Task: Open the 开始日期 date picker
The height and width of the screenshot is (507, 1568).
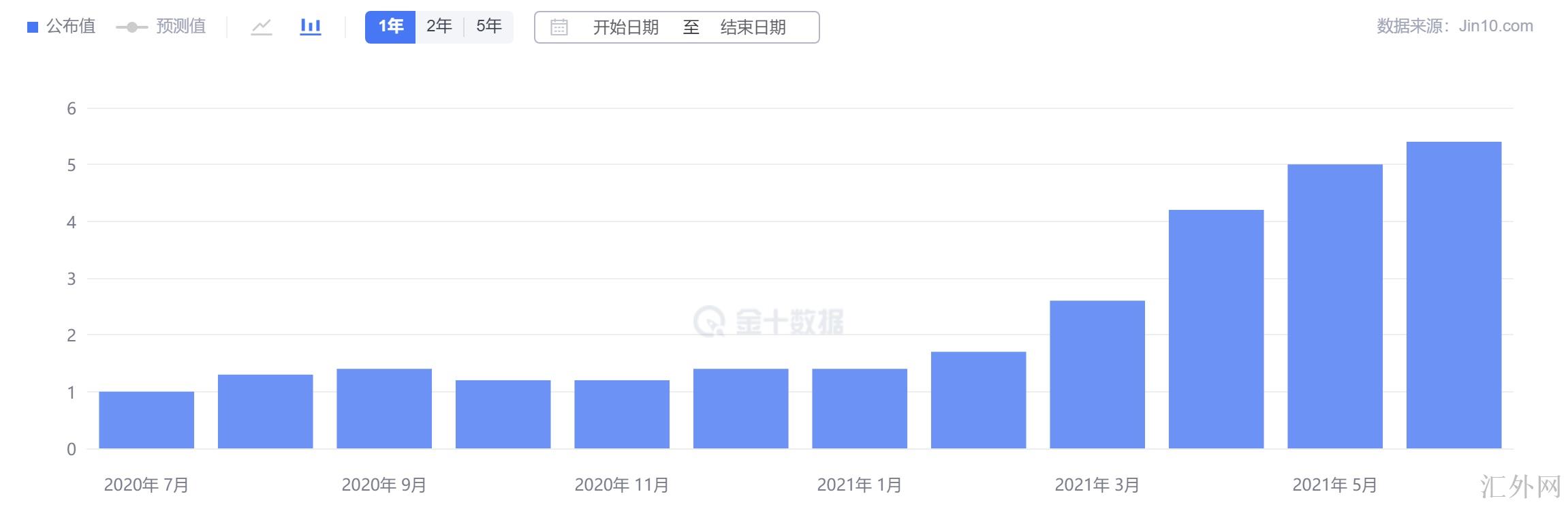Action: tap(625, 27)
